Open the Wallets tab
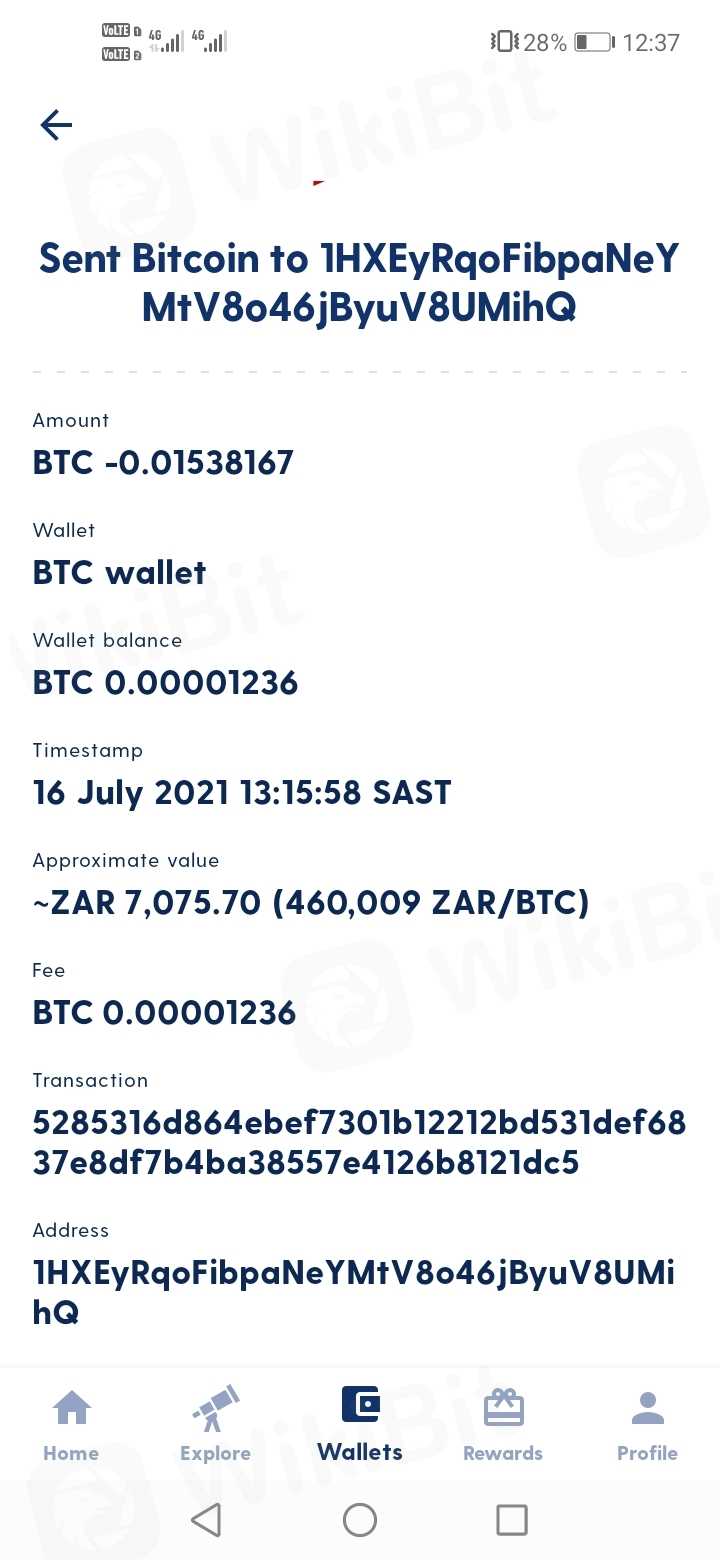The width and height of the screenshot is (720, 1560). pyautogui.click(x=360, y=1424)
